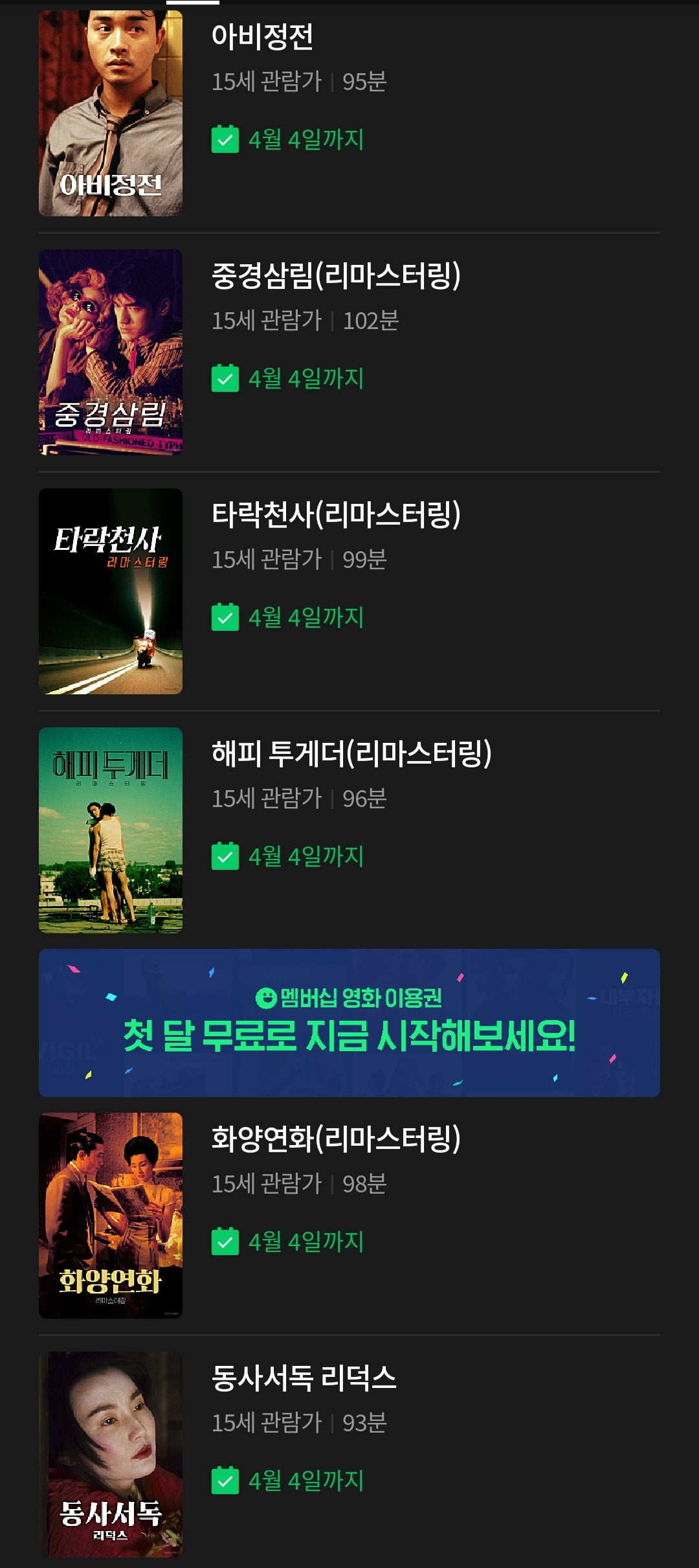Image resolution: width=699 pixels, height=1568 pixels.
Task: Open the movie 아비정전
Action: [x=349, y=113]
